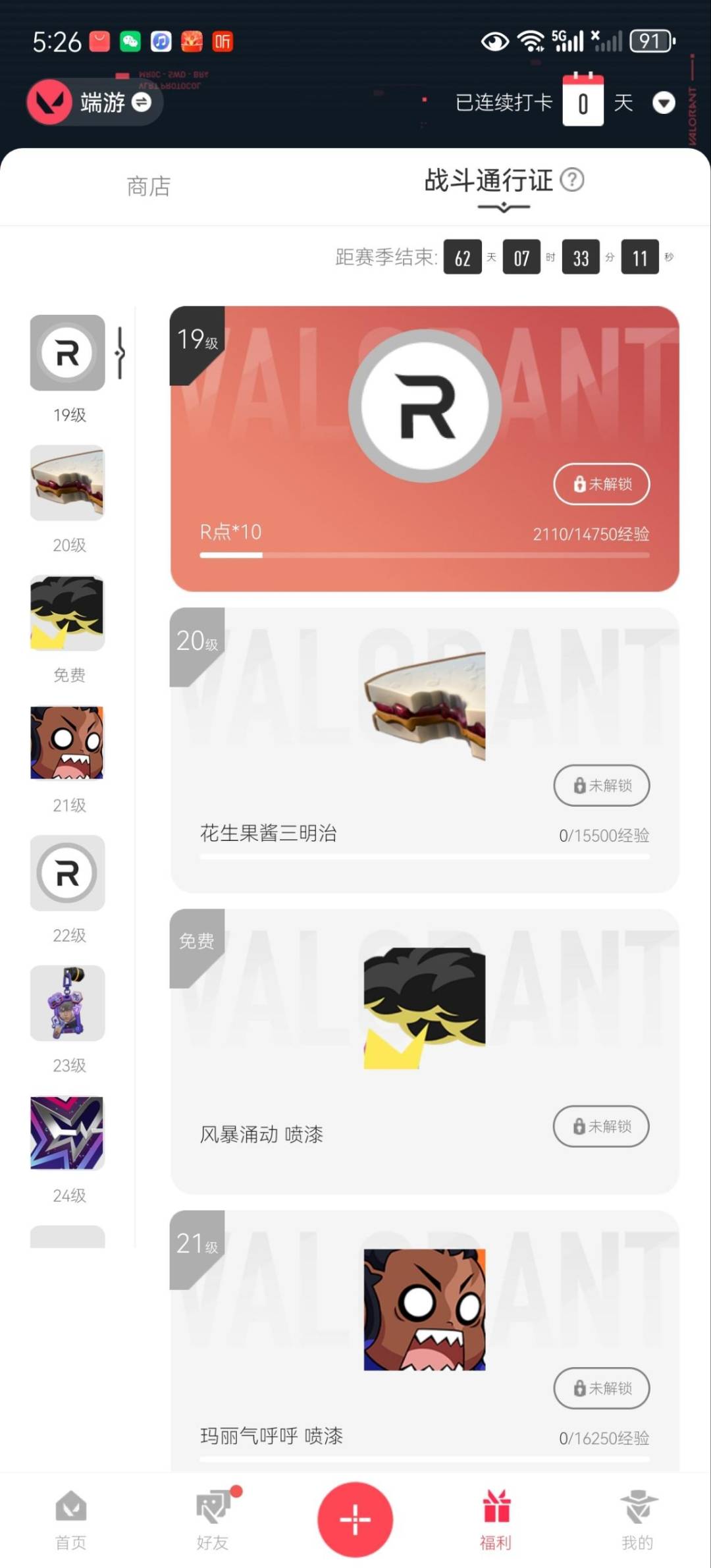711x1568 pixels.
Task: Open the check-in calendar showing 0 days
Action: tap(583, 102)
